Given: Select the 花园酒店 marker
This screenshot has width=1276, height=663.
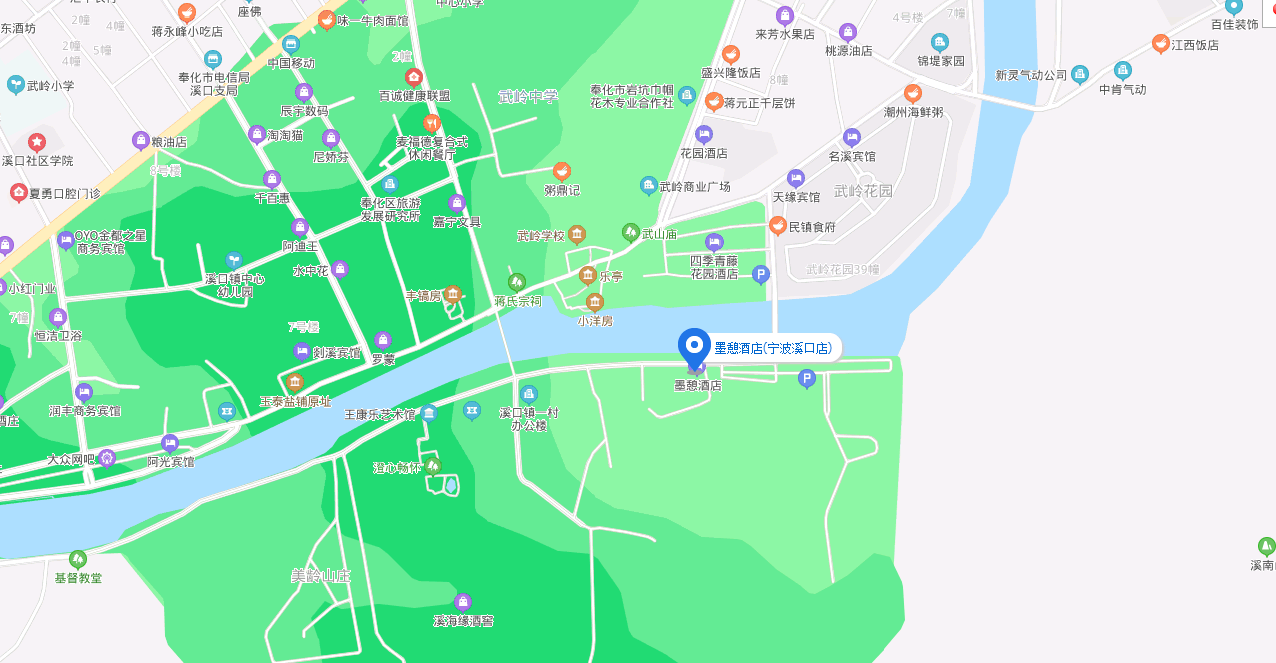Looking at the screenshot, I should pos(704,134).
